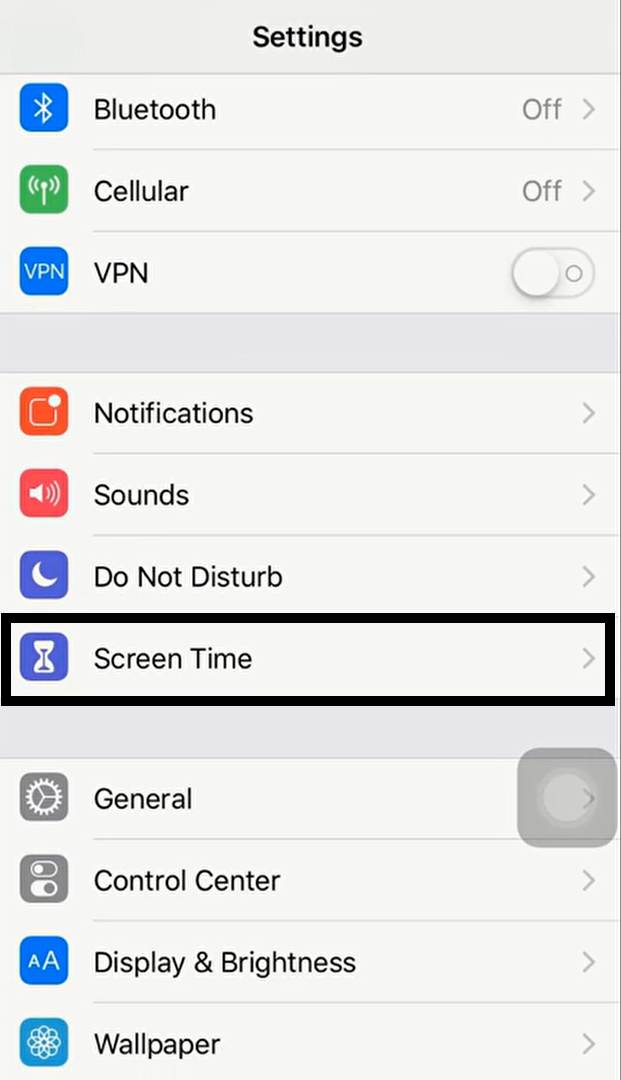Image resolution: width=621 pixels, height=1080 pixels.
Task: Open Wallpaper settings
Action: (310, 1043)
